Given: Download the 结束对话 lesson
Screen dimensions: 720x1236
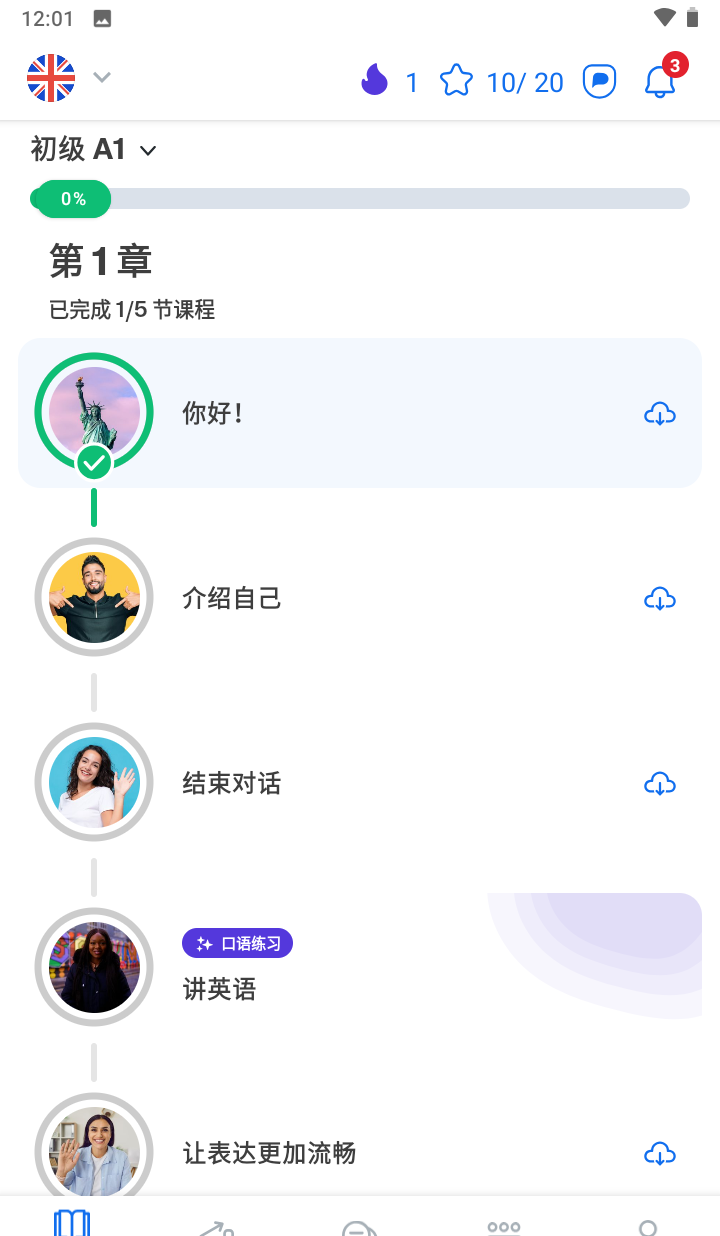Looking at the screenshot, I should click(659, 783).
